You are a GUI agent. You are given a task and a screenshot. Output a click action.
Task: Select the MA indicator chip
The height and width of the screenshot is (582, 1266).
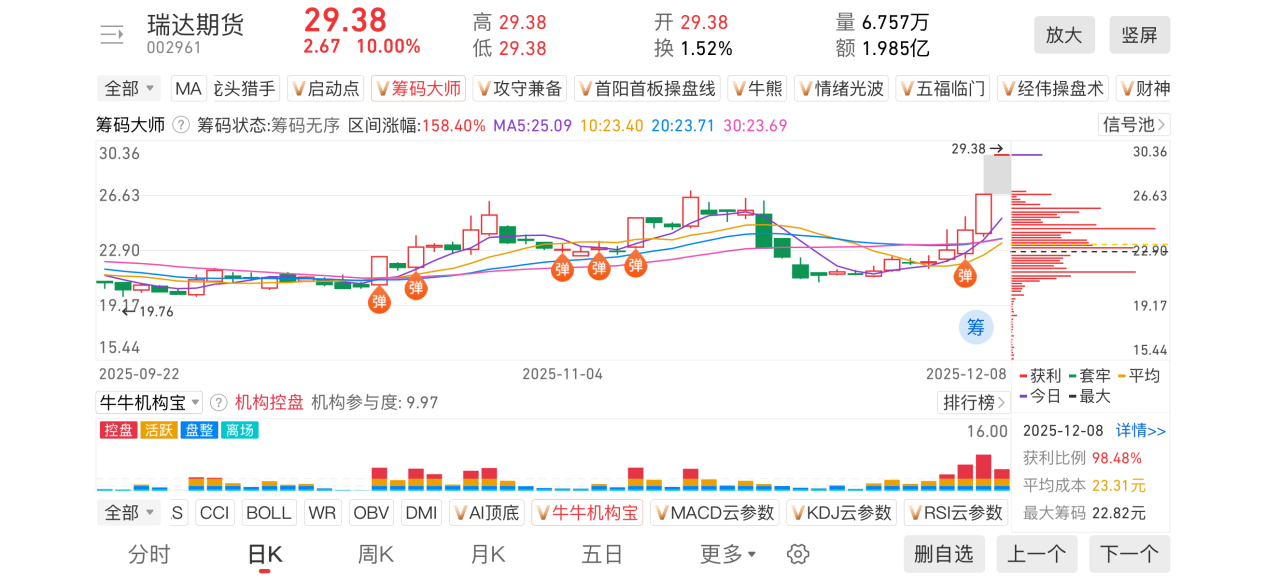click(x=188, y=89)
